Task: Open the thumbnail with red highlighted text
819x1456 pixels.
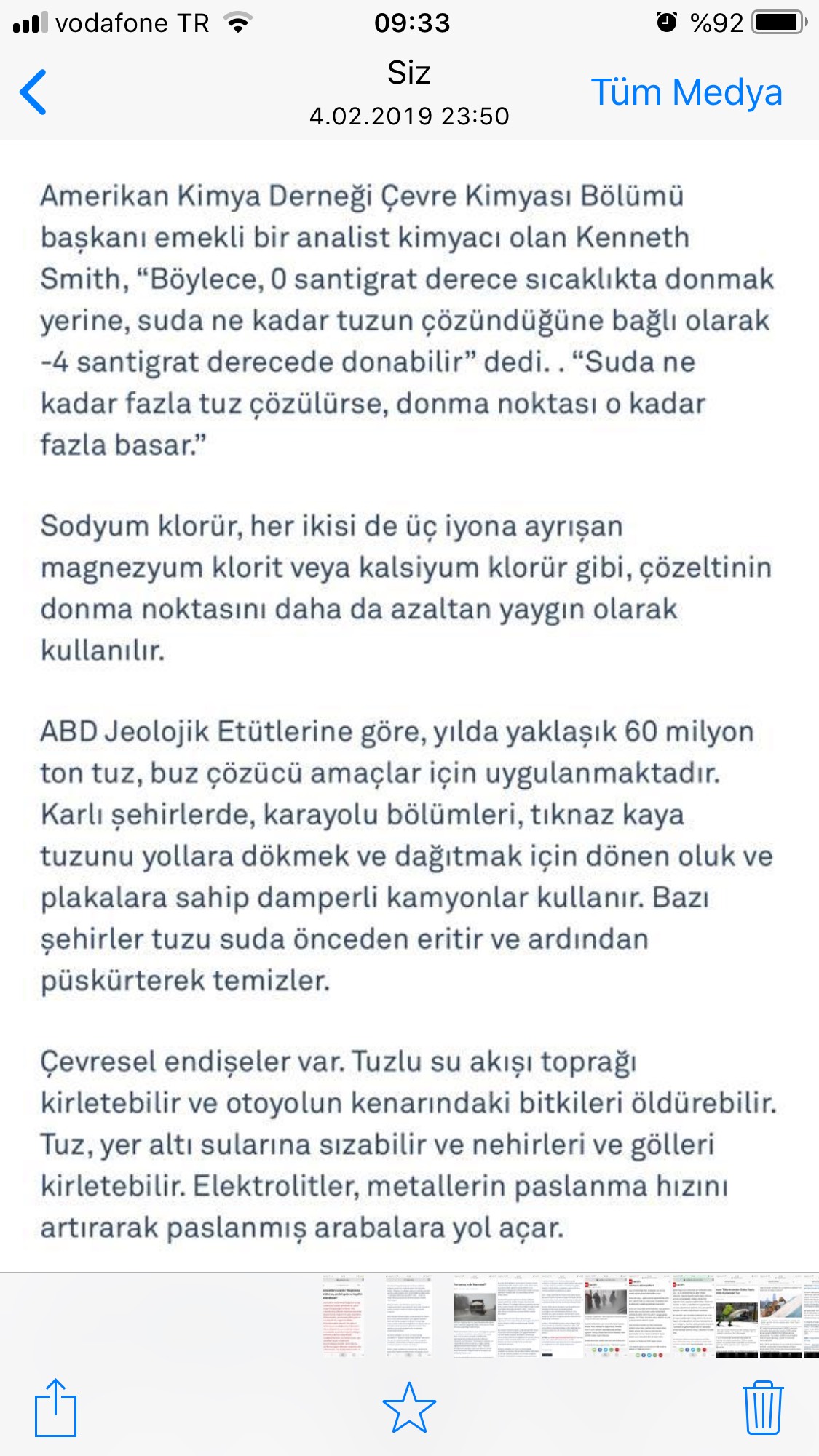Action: [343, 1316]
